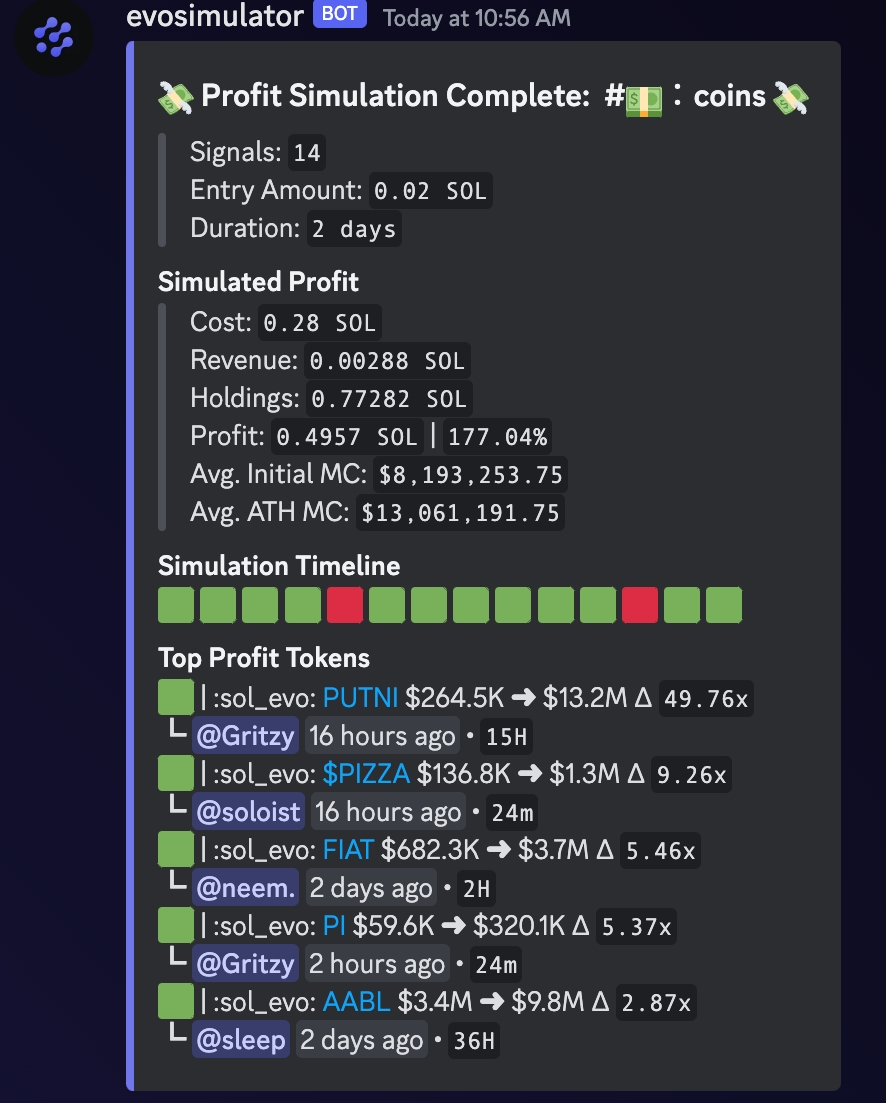
Task: View the @soloist mention profile
Action: (x=249, y=812)
